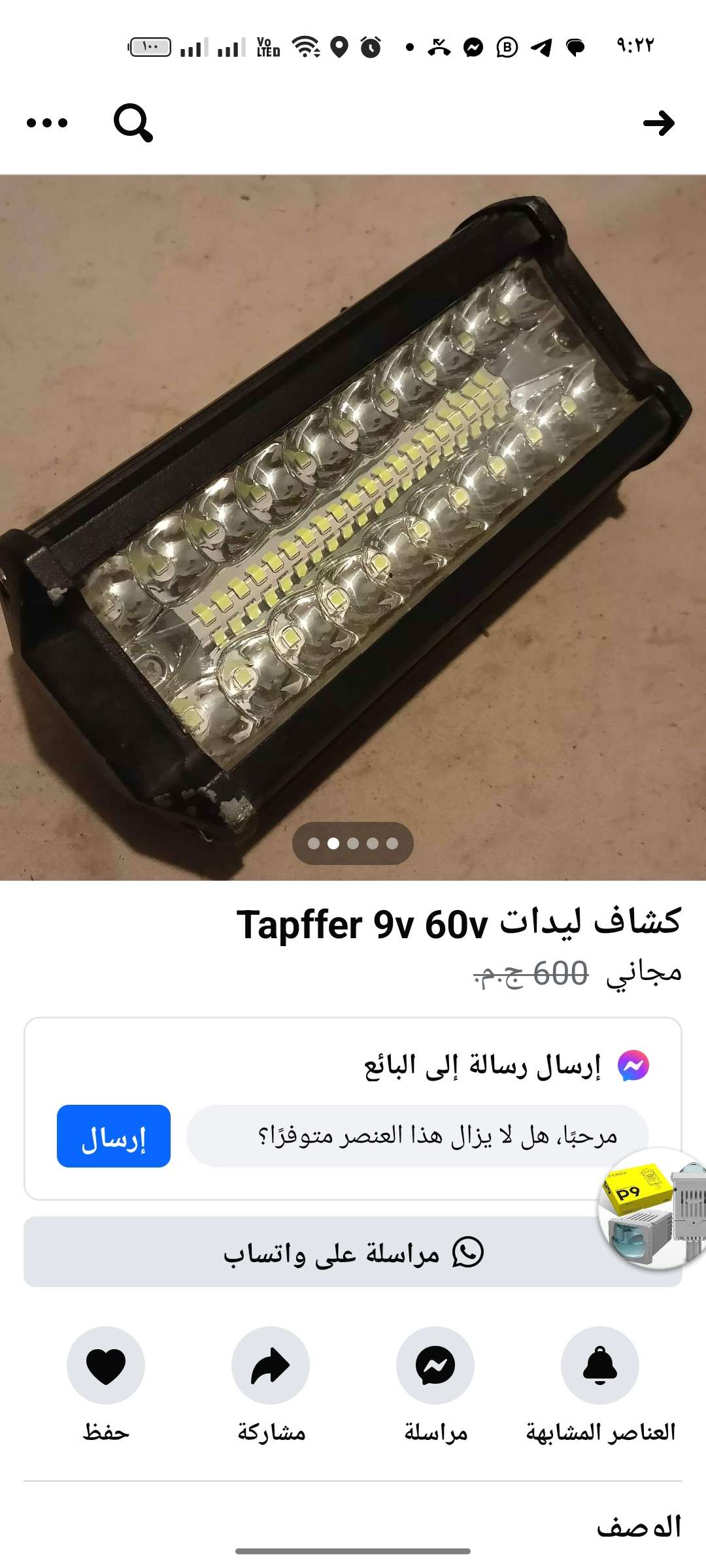Save this listing with the heart (حفظ)
This screenshot has height=1568, width=706.
(106, 1365)
